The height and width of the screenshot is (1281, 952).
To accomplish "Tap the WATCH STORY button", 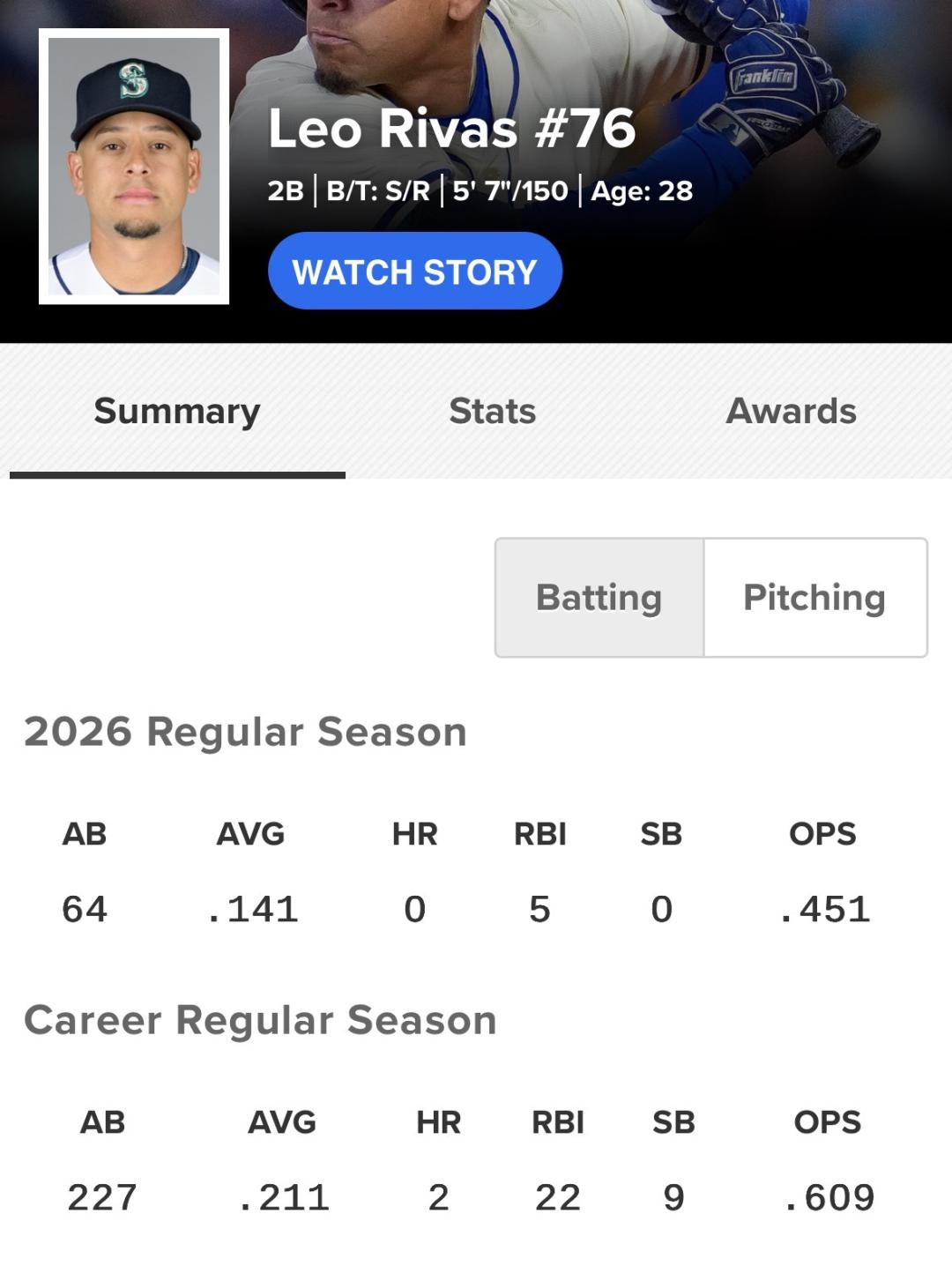I will point(415,272).
